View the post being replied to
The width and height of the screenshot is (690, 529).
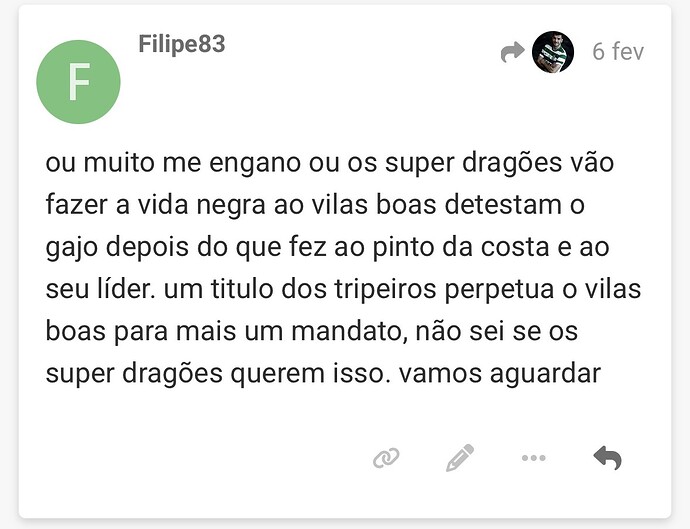[x=537, y=52]
